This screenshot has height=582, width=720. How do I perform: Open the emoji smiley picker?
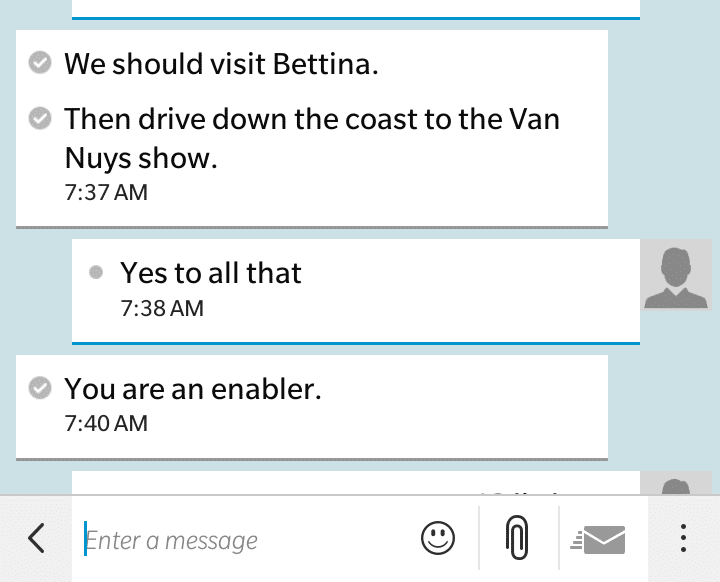coord(437,539)
